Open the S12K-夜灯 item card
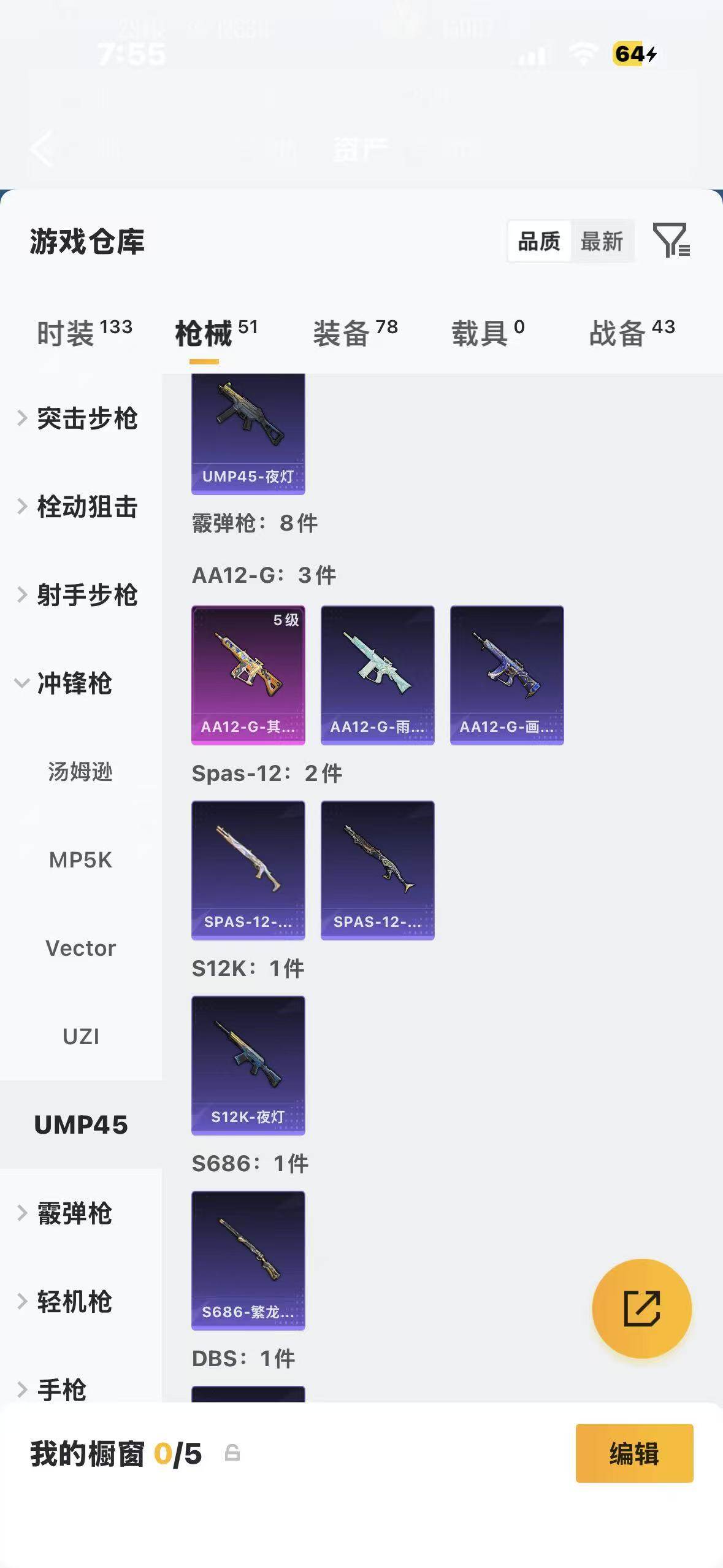Screen dimensions: 723x1568 tap(248, 1066)
